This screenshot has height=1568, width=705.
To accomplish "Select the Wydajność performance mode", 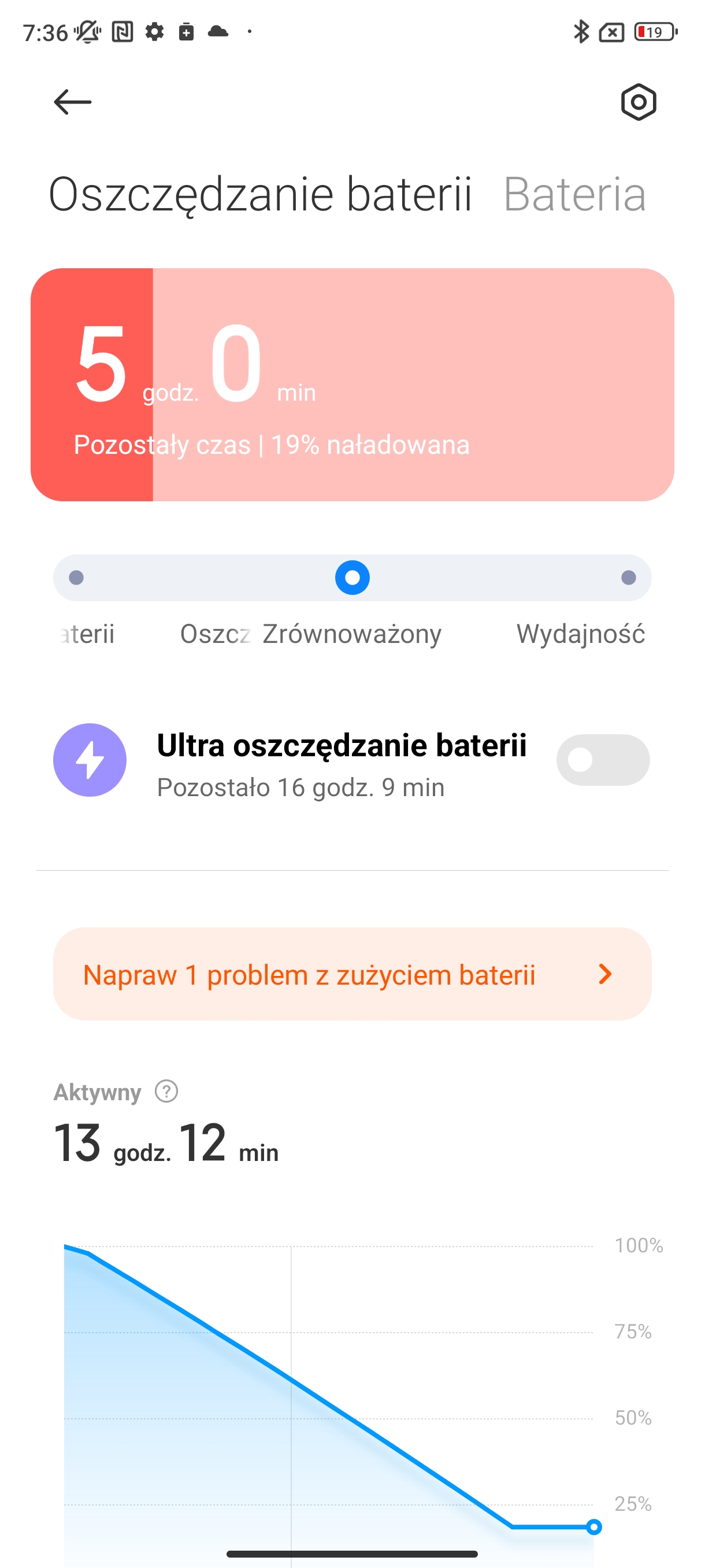I will click(x=628, y=578).
